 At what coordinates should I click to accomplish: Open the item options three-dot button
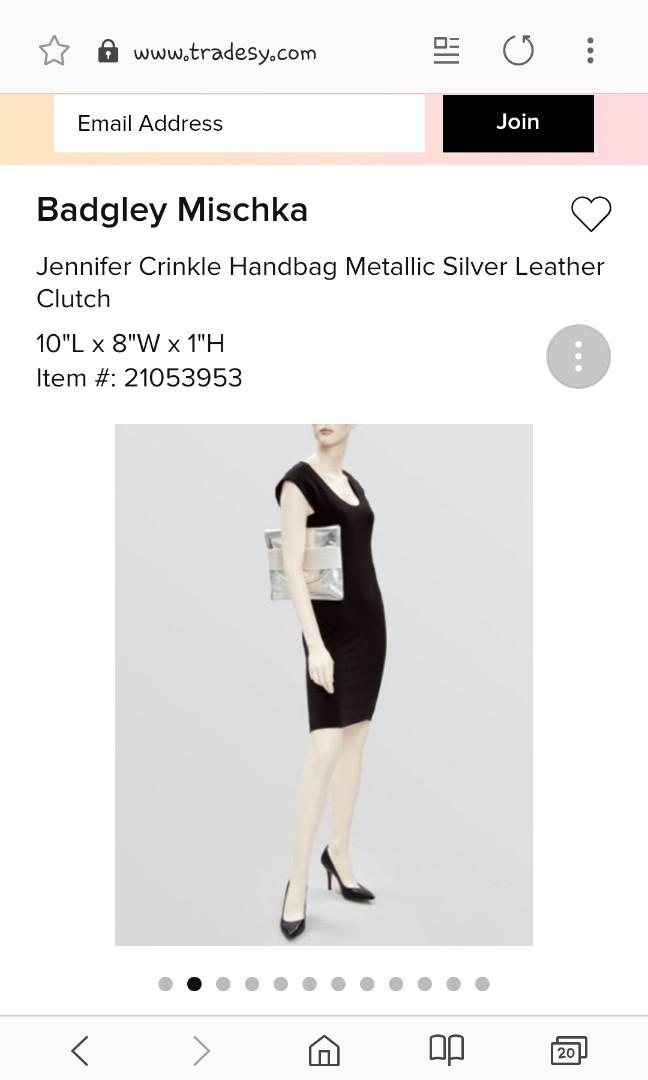[578, 357]
